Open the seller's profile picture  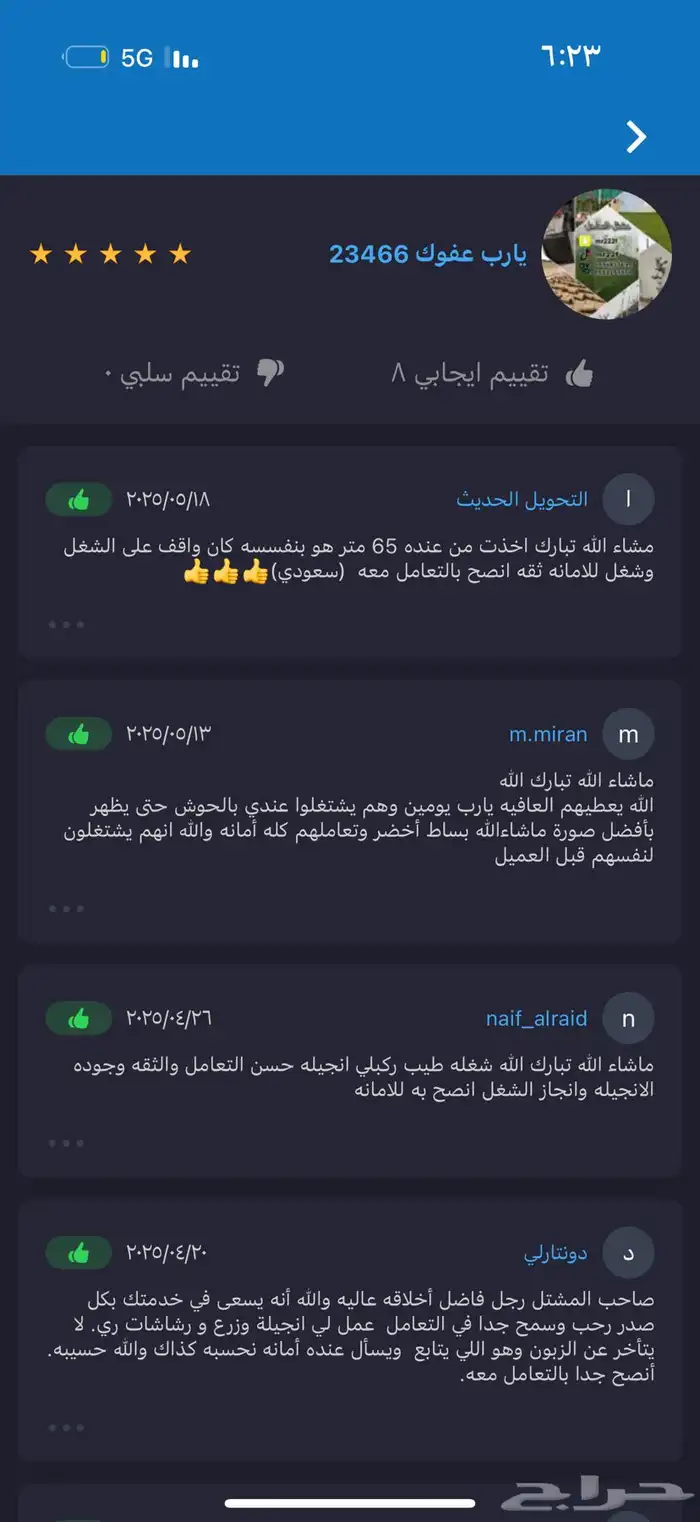coord(606,254)
